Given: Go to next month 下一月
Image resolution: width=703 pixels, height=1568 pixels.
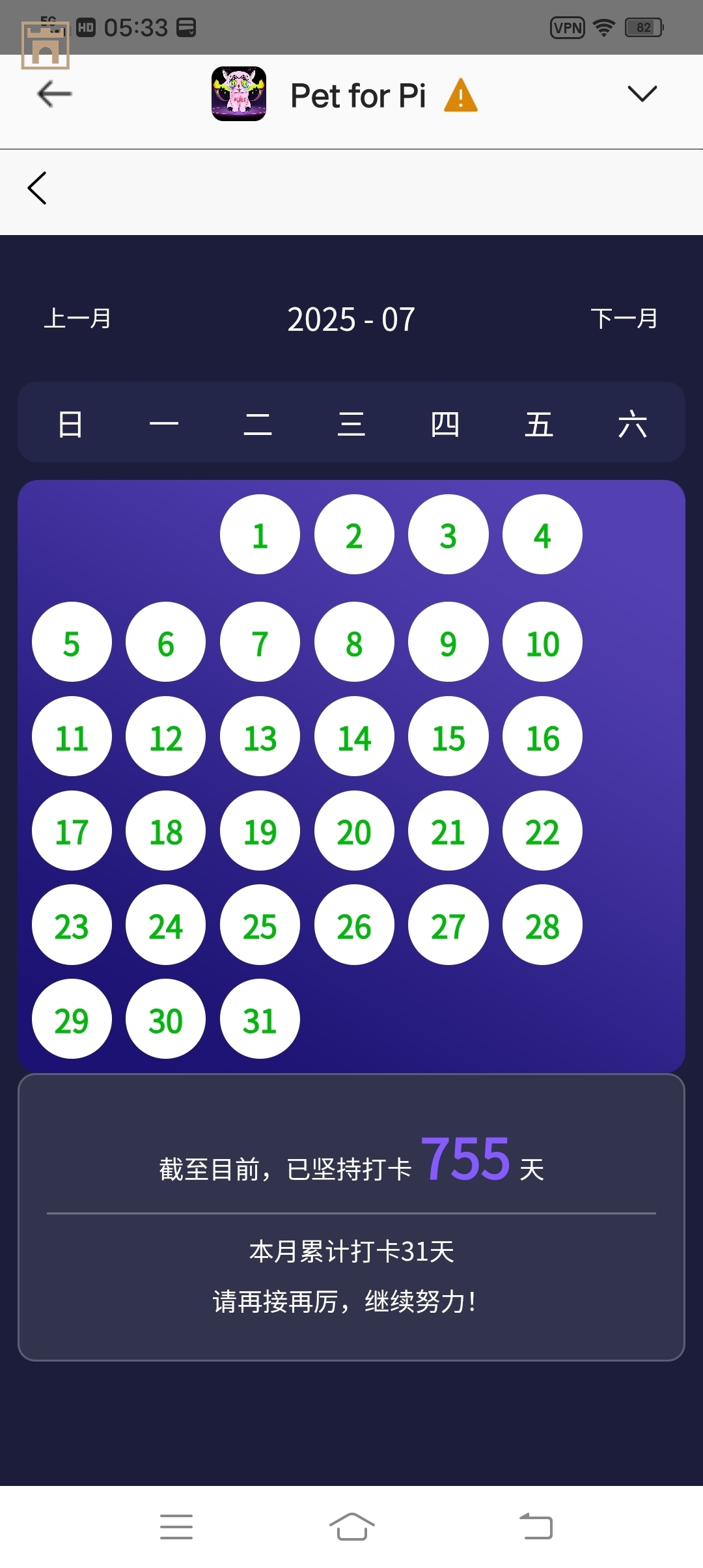Looking at the screenshot, I should [x=624, y=319].
